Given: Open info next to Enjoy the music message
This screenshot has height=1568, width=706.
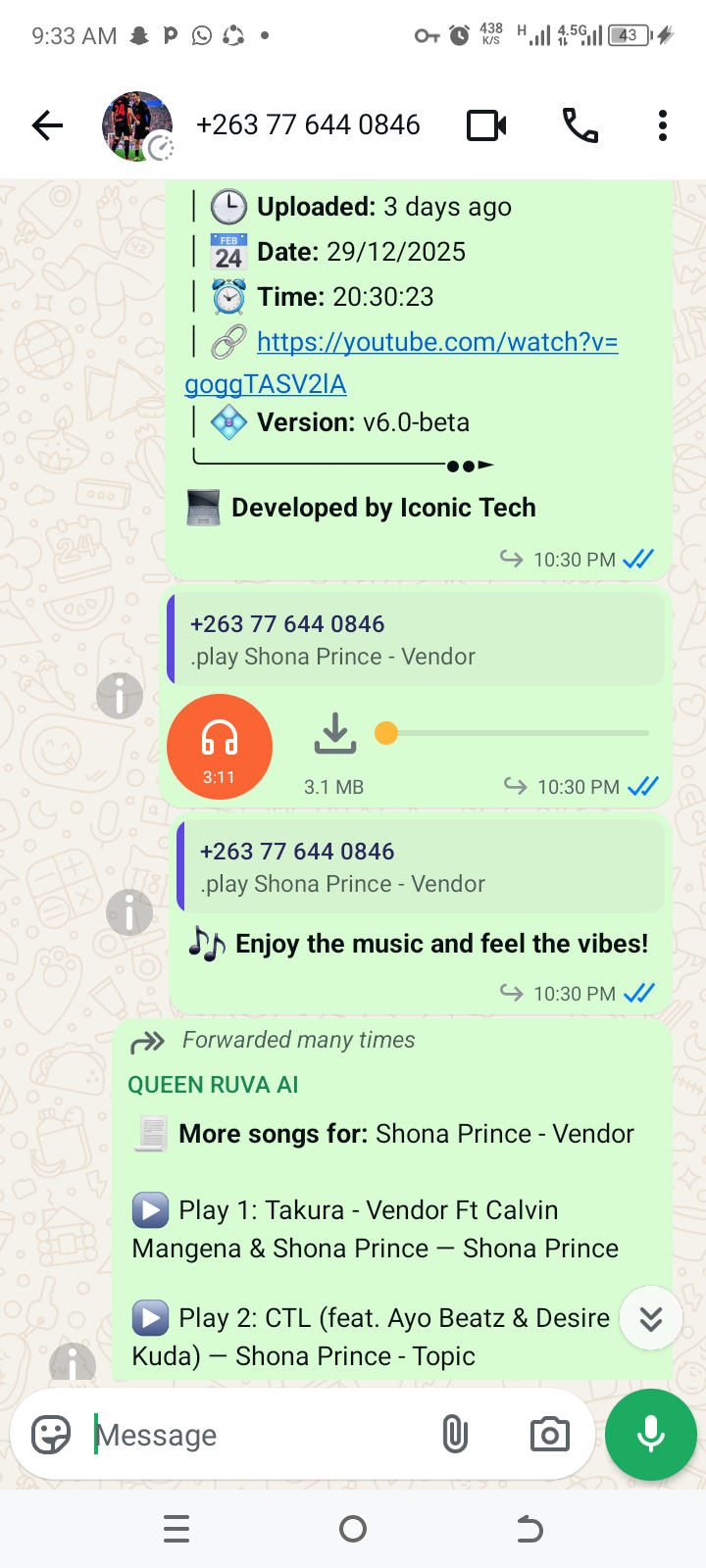Looking at the screenshot, I should (129, 911).
